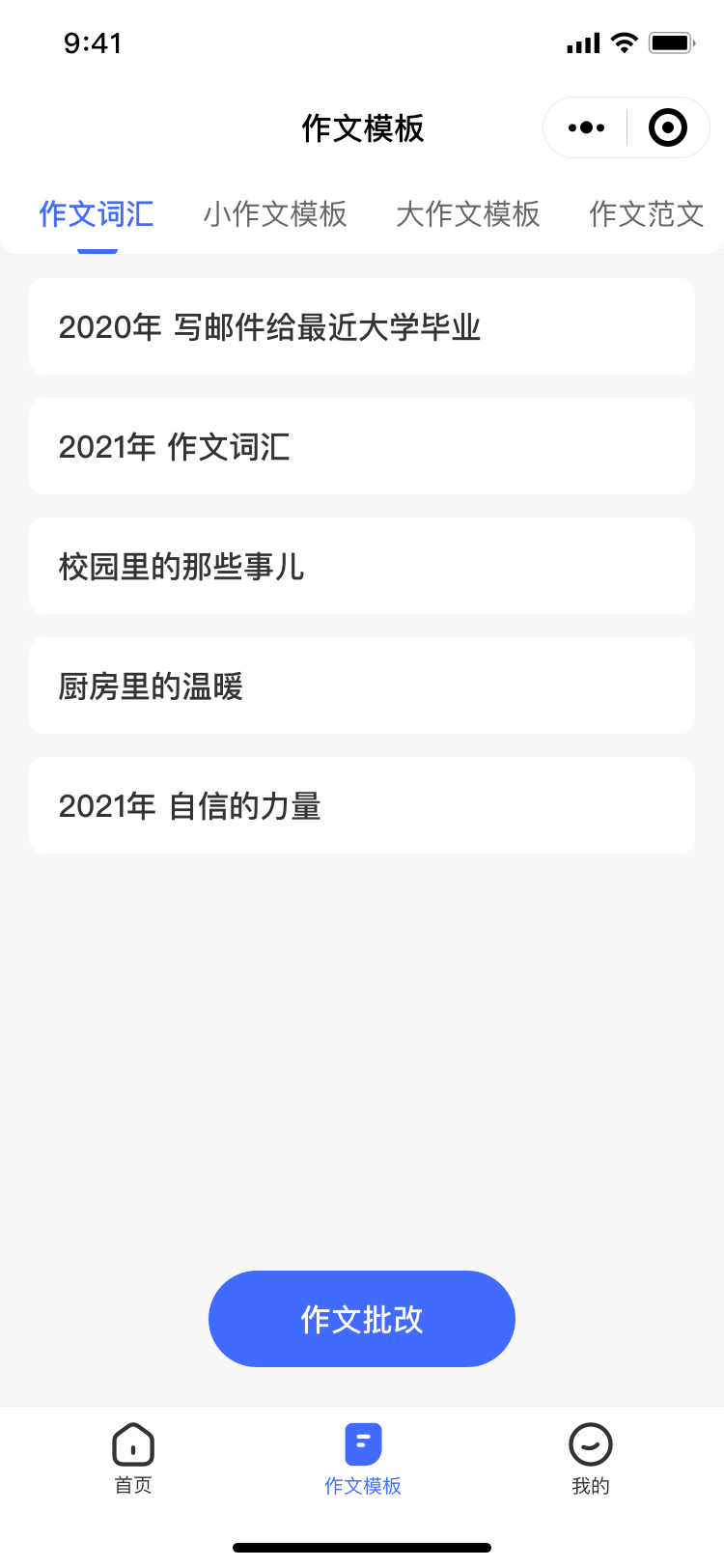Open 校园里的那些事儿
The height and width of the screenshot is (1568, 724).
tap(362, 566)
